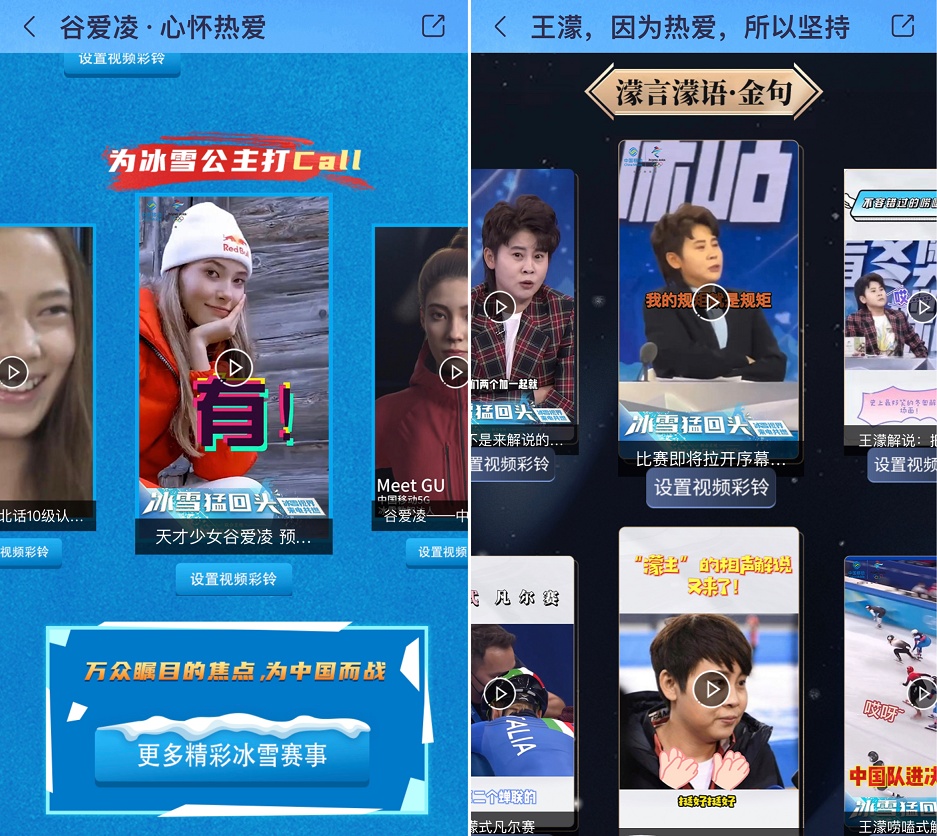Set the 王濛解说 video as 视频彩铃
Image resolution: width=937 pixels, height=836 pixels.
pos(905,464)
